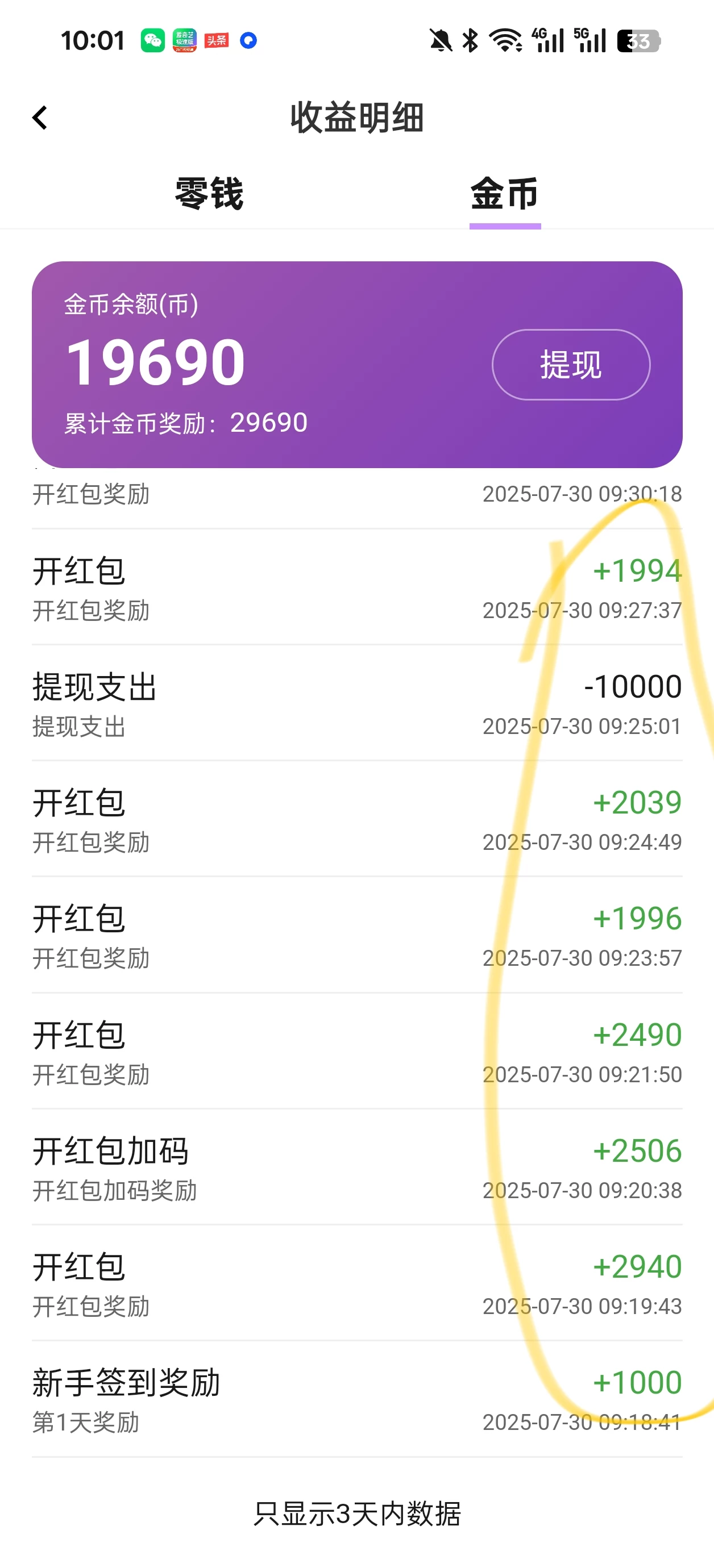This screenshot has height=1568, width=714.
Task: Switch to the 零钱 tab
Action: [209, 194]
